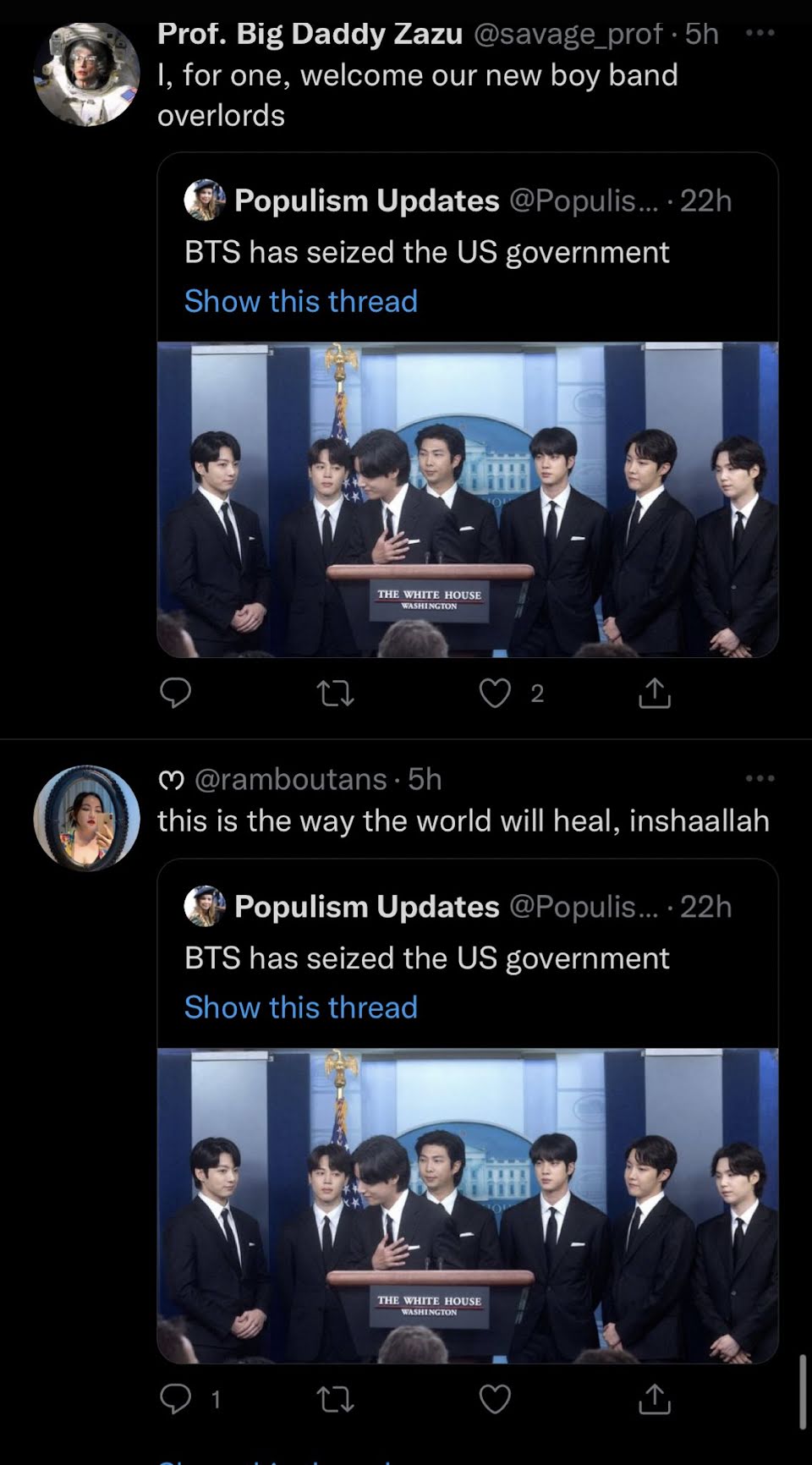
Task: Retweet savage_prof's tweet
Action: coord(334,694)
